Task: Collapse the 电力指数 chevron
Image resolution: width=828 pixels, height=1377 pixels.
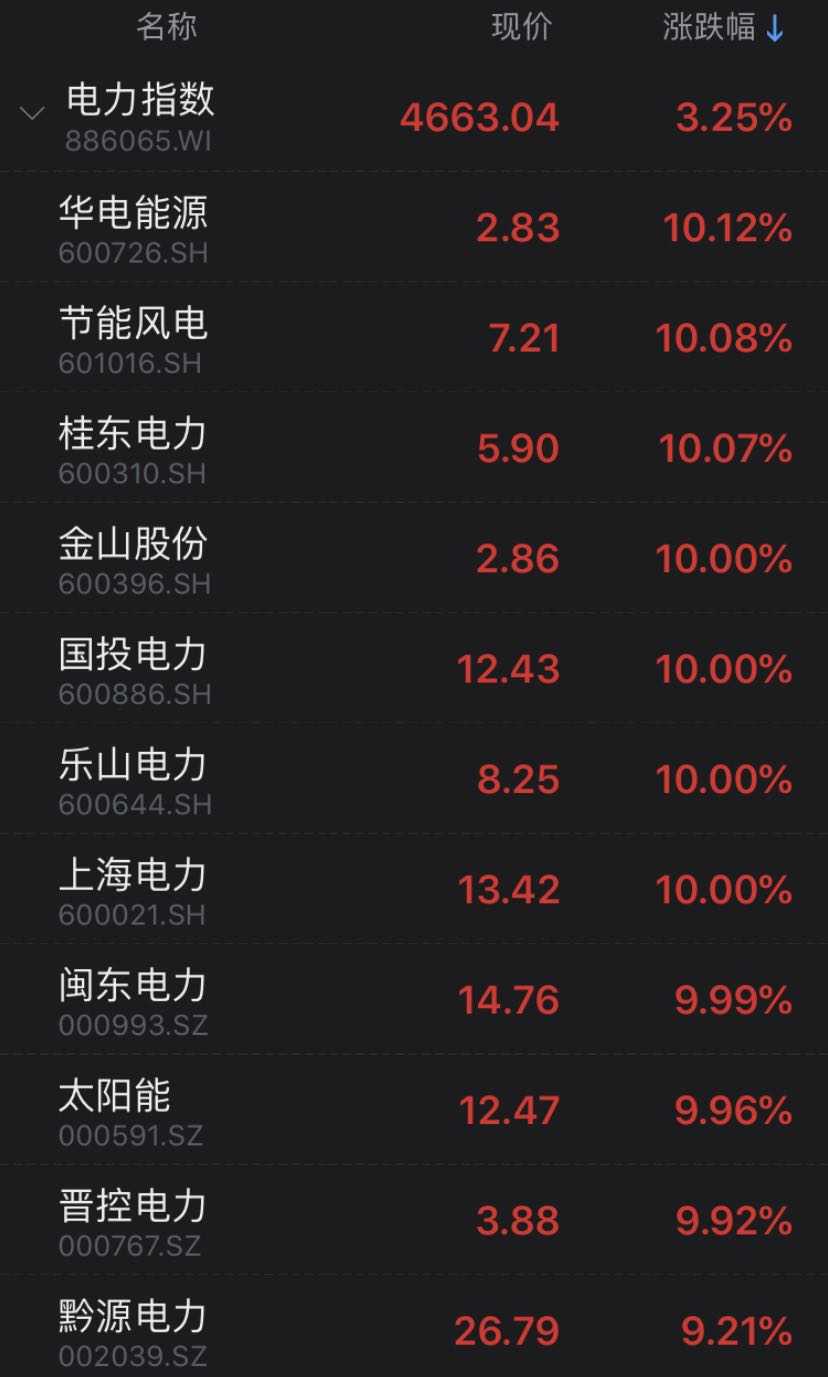Action: (x=33, y=113)
